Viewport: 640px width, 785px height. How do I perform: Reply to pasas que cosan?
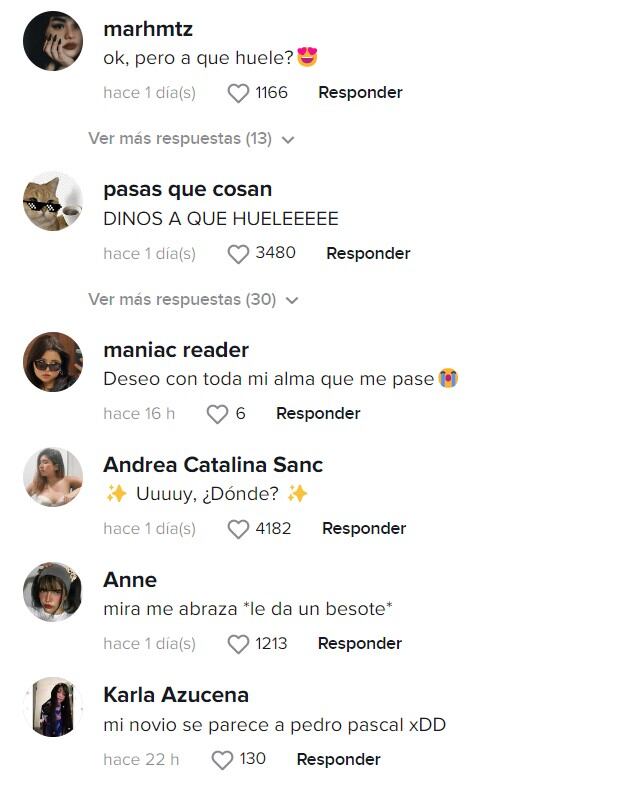(x=368, y=254)
